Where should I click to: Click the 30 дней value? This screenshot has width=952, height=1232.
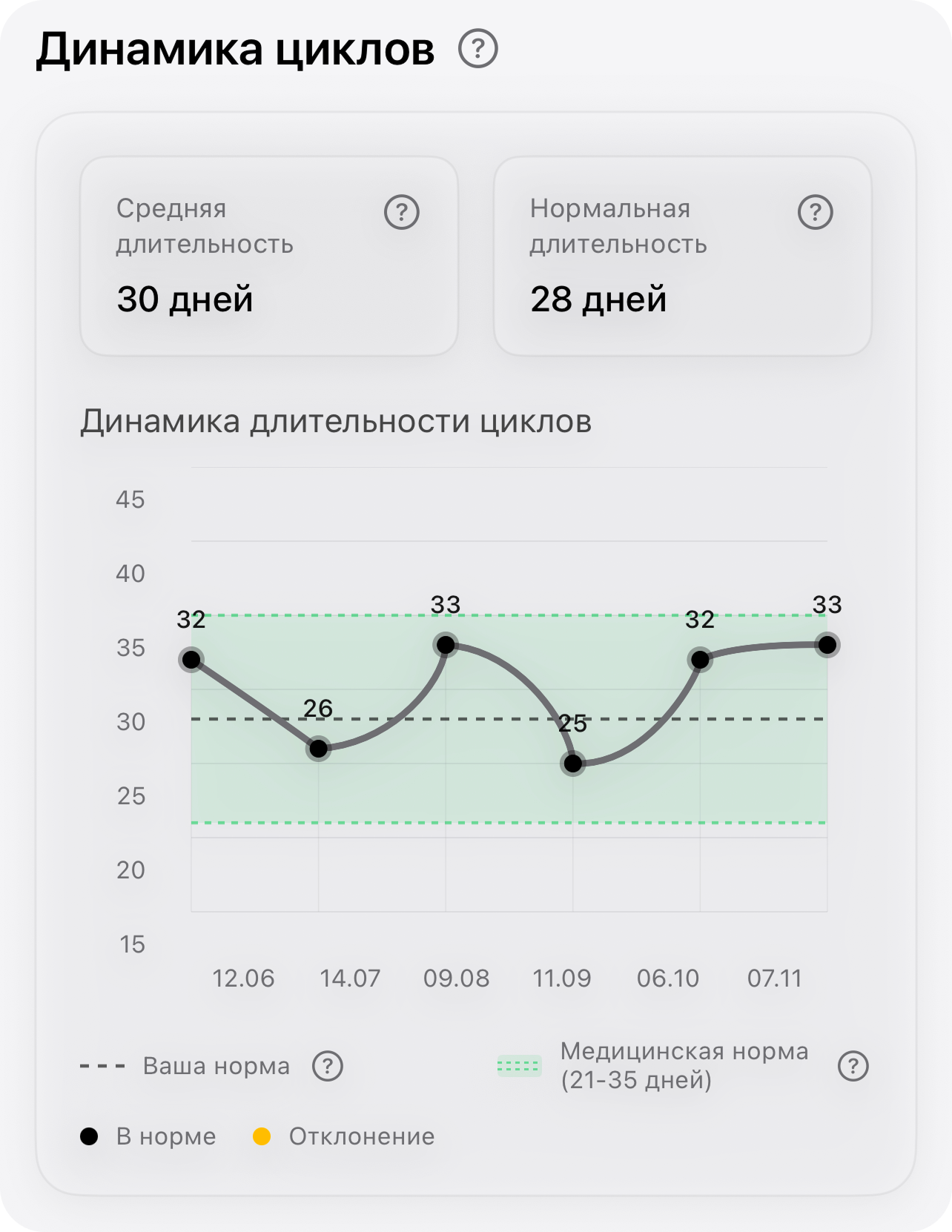click(187, 299)
